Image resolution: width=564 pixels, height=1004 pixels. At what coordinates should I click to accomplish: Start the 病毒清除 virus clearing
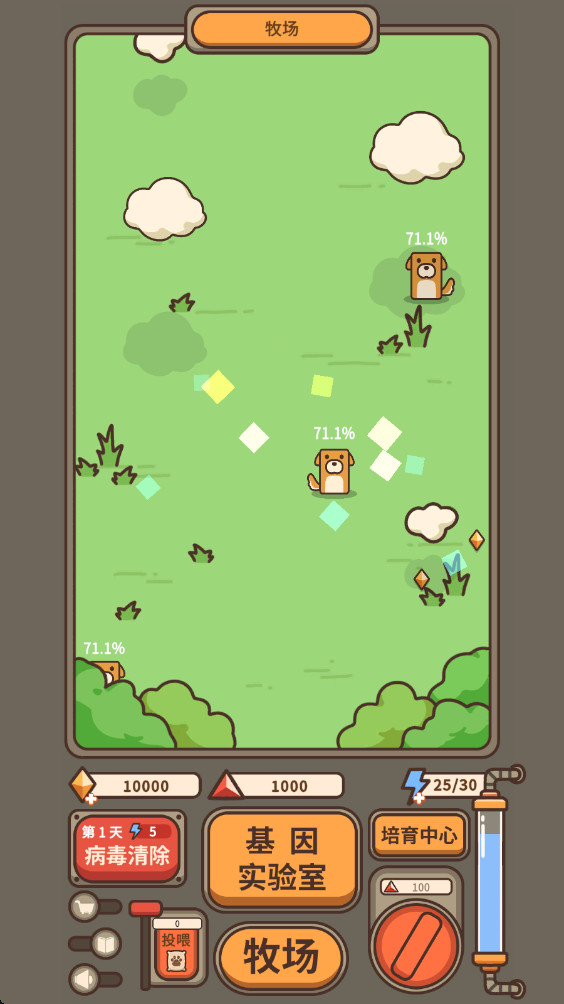pyautogui.click(x=127, y=848)
